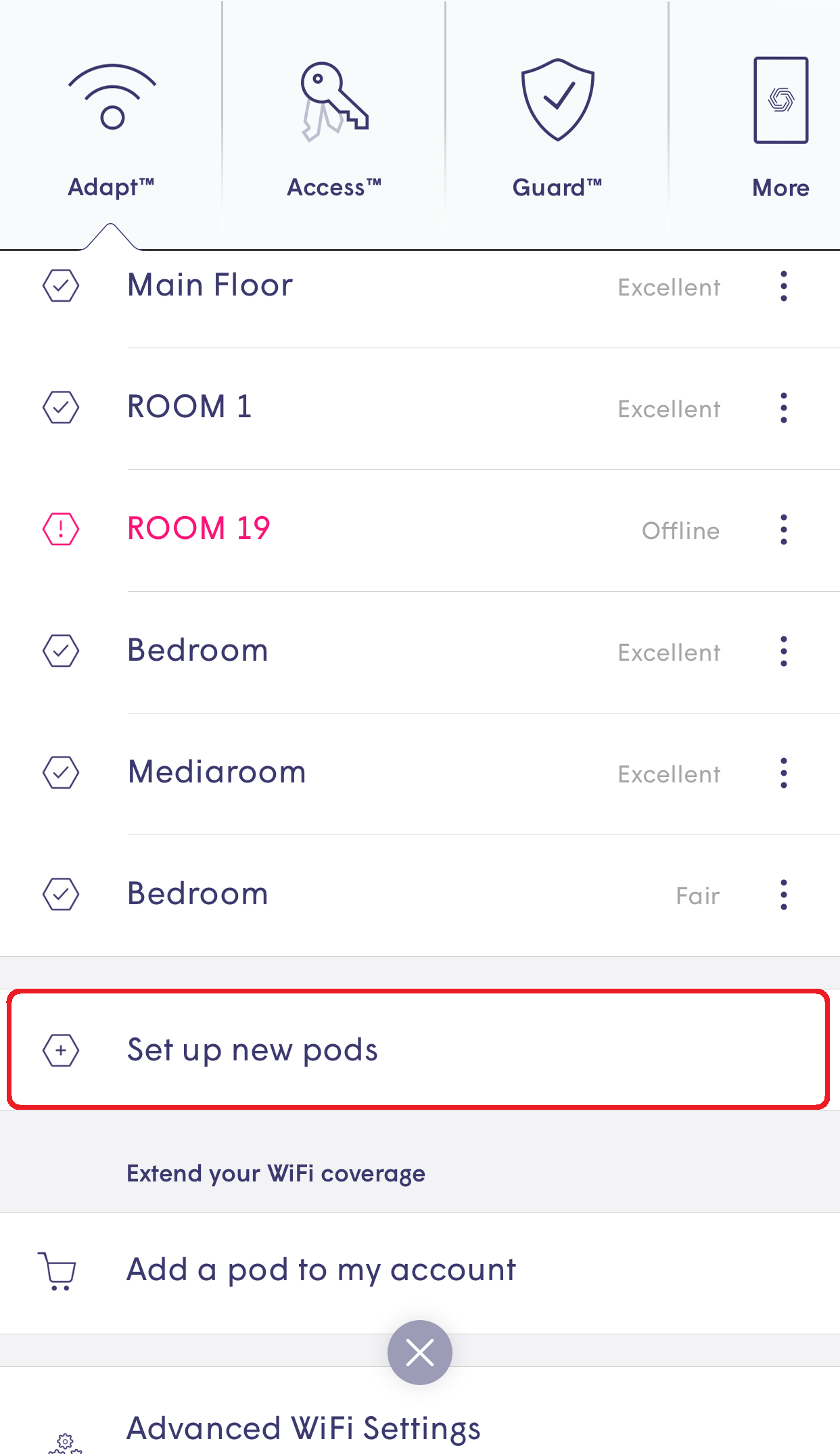Tap the first Bedroom hexagon check icon
The image size is (840, 1454).
[x=60, y=651]
